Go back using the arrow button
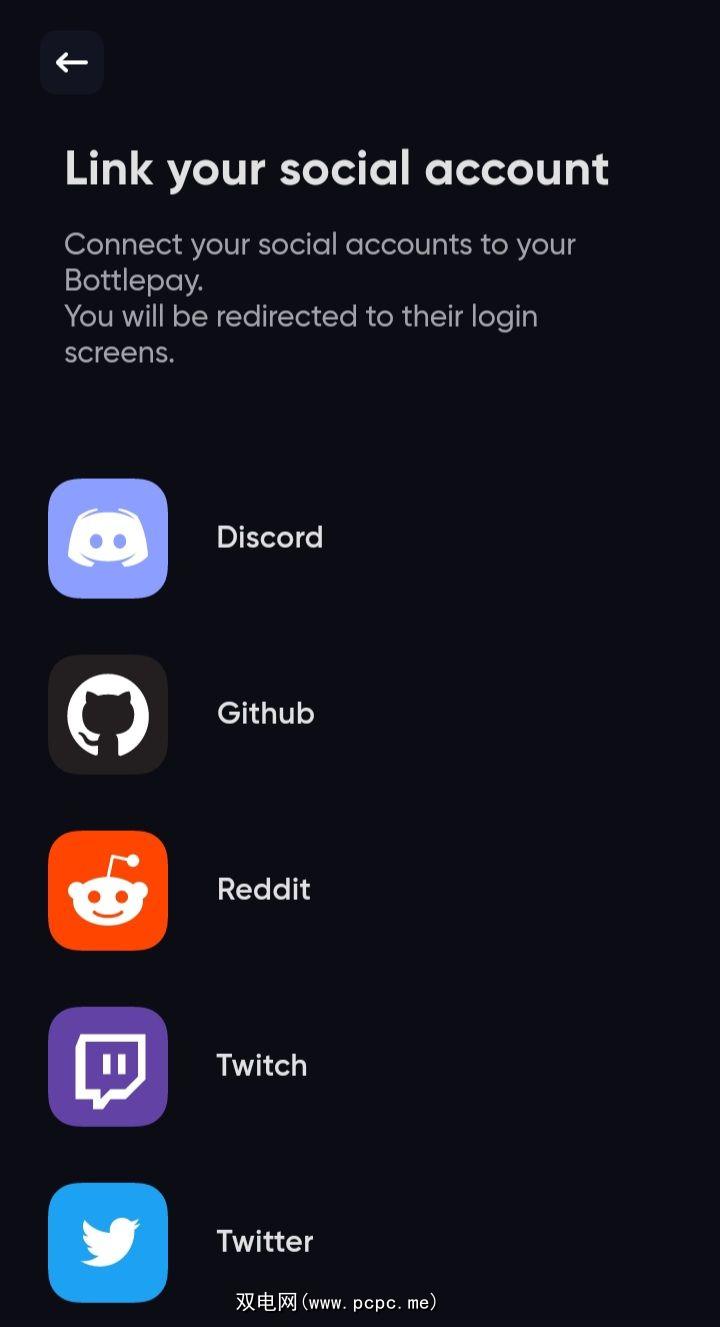 tap(72, 62)
